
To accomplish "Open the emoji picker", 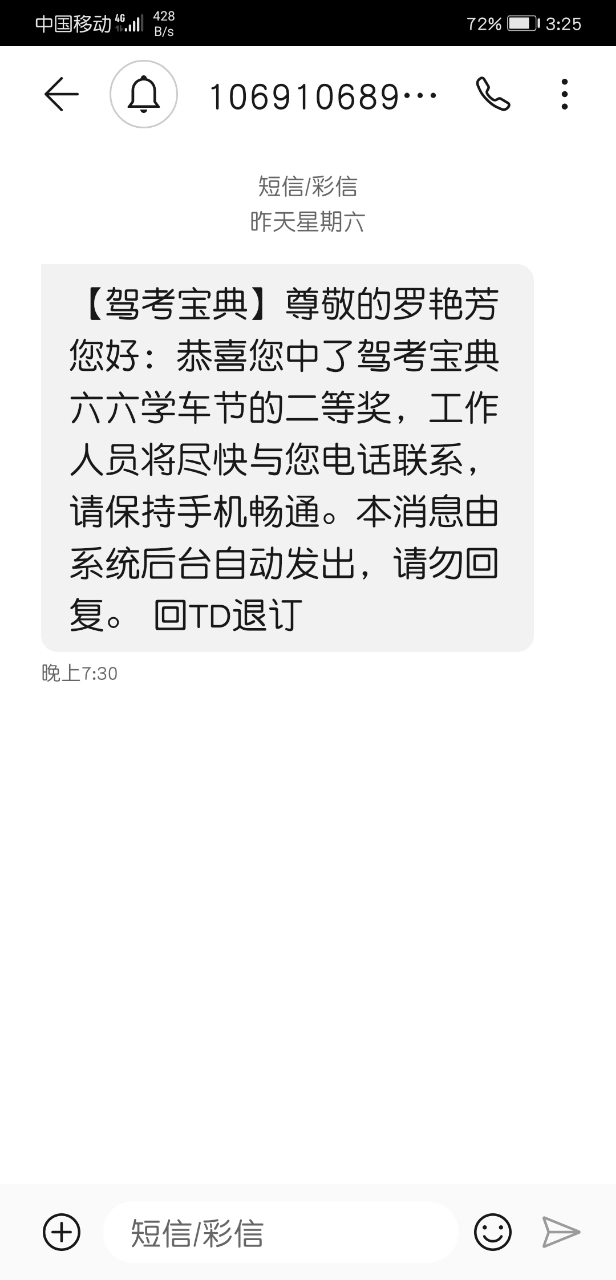I will (492, 1232).
